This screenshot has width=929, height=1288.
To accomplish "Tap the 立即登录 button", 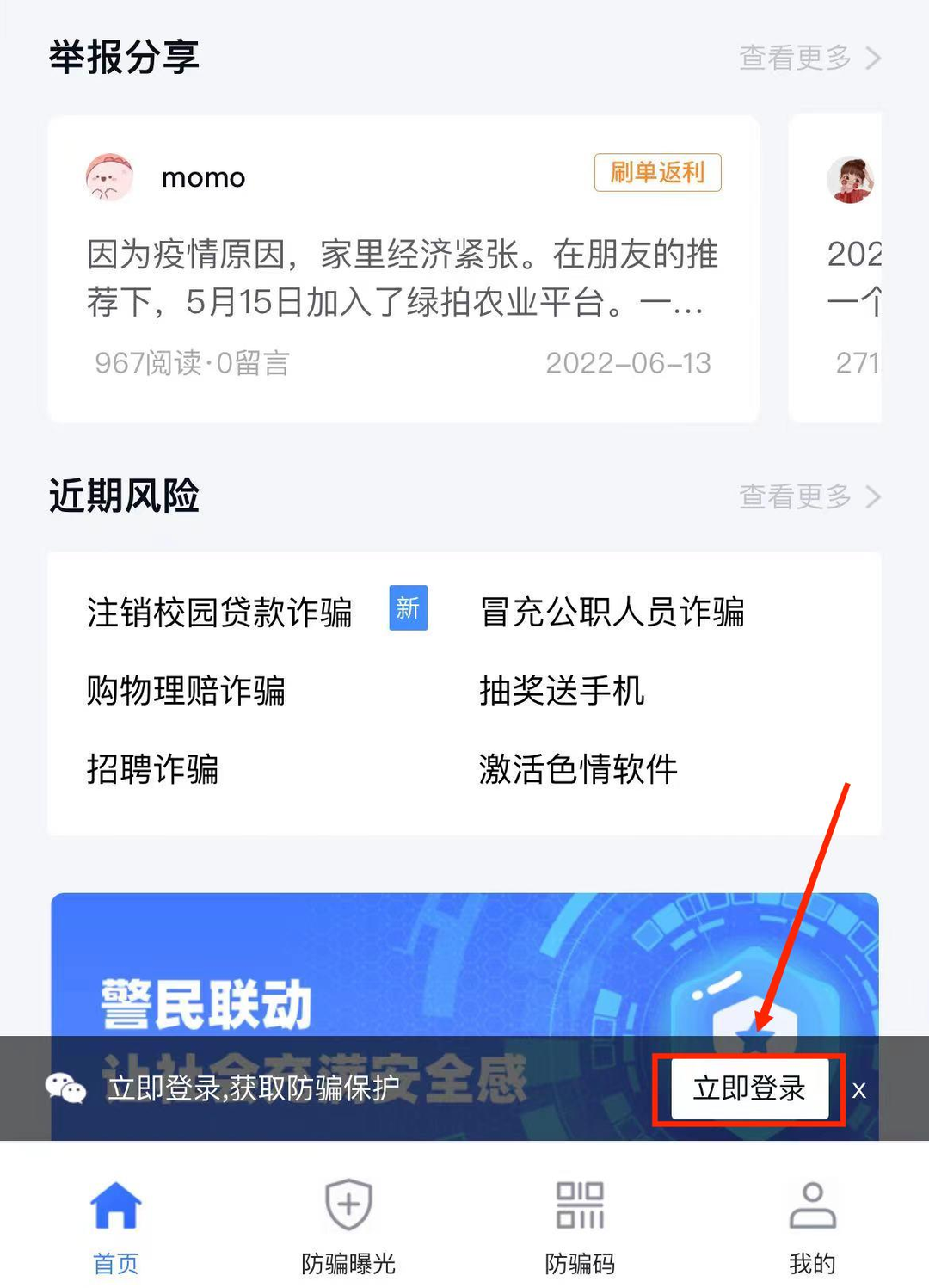I will (x=749, y=1089).
